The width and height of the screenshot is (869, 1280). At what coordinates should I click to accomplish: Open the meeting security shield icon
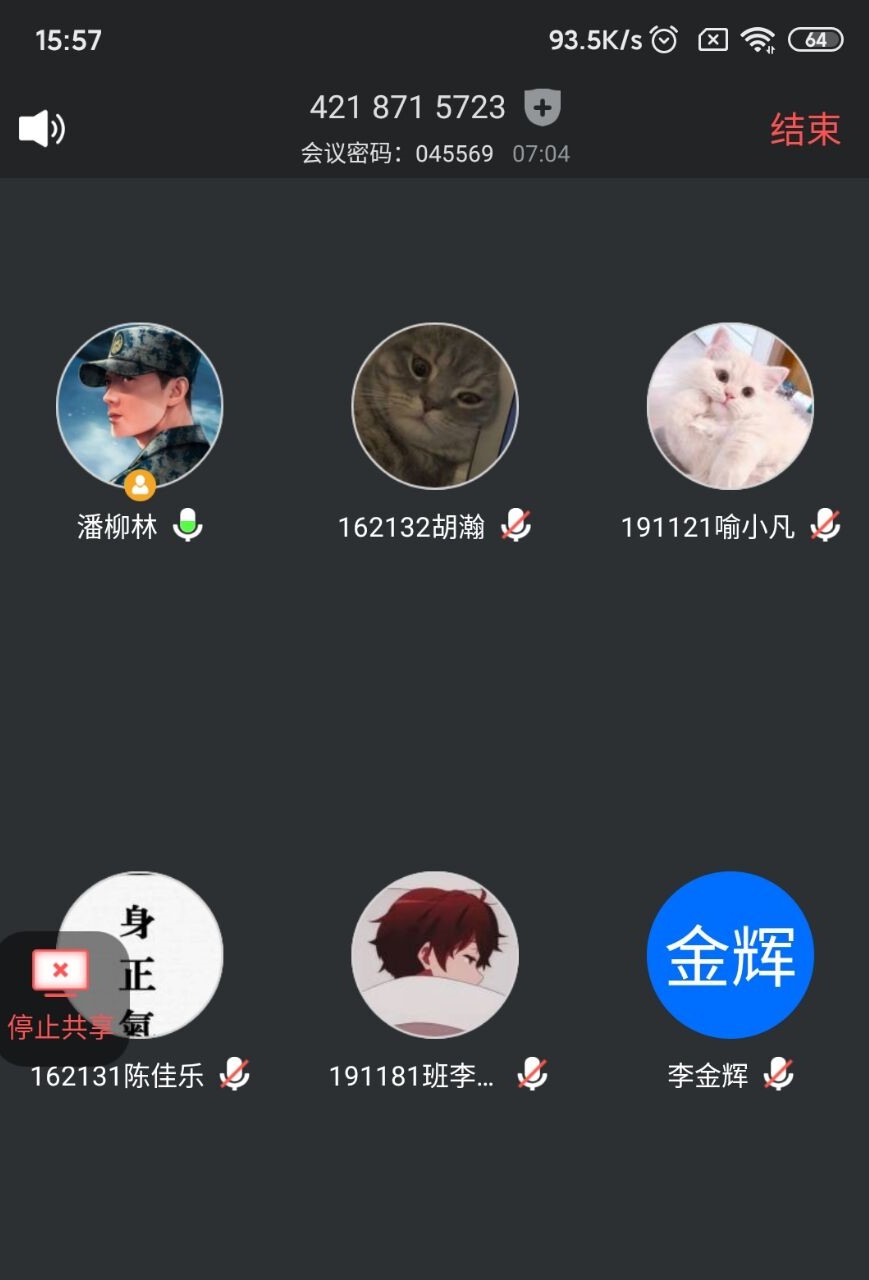click(x=541, y=108)
